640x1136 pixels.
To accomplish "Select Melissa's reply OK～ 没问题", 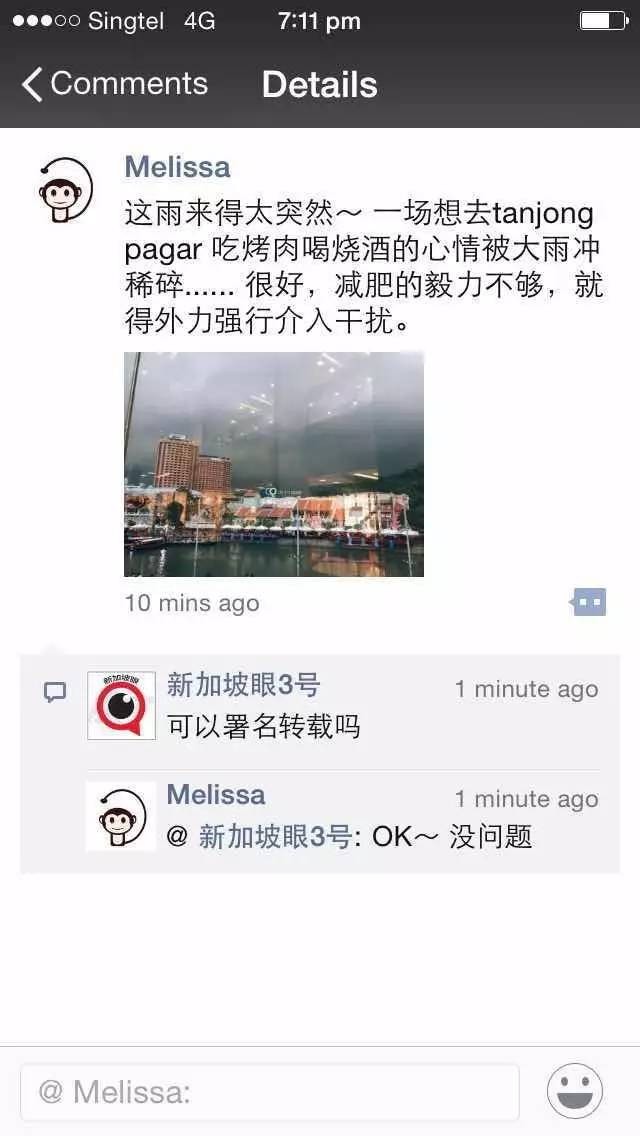I will 451,837.
